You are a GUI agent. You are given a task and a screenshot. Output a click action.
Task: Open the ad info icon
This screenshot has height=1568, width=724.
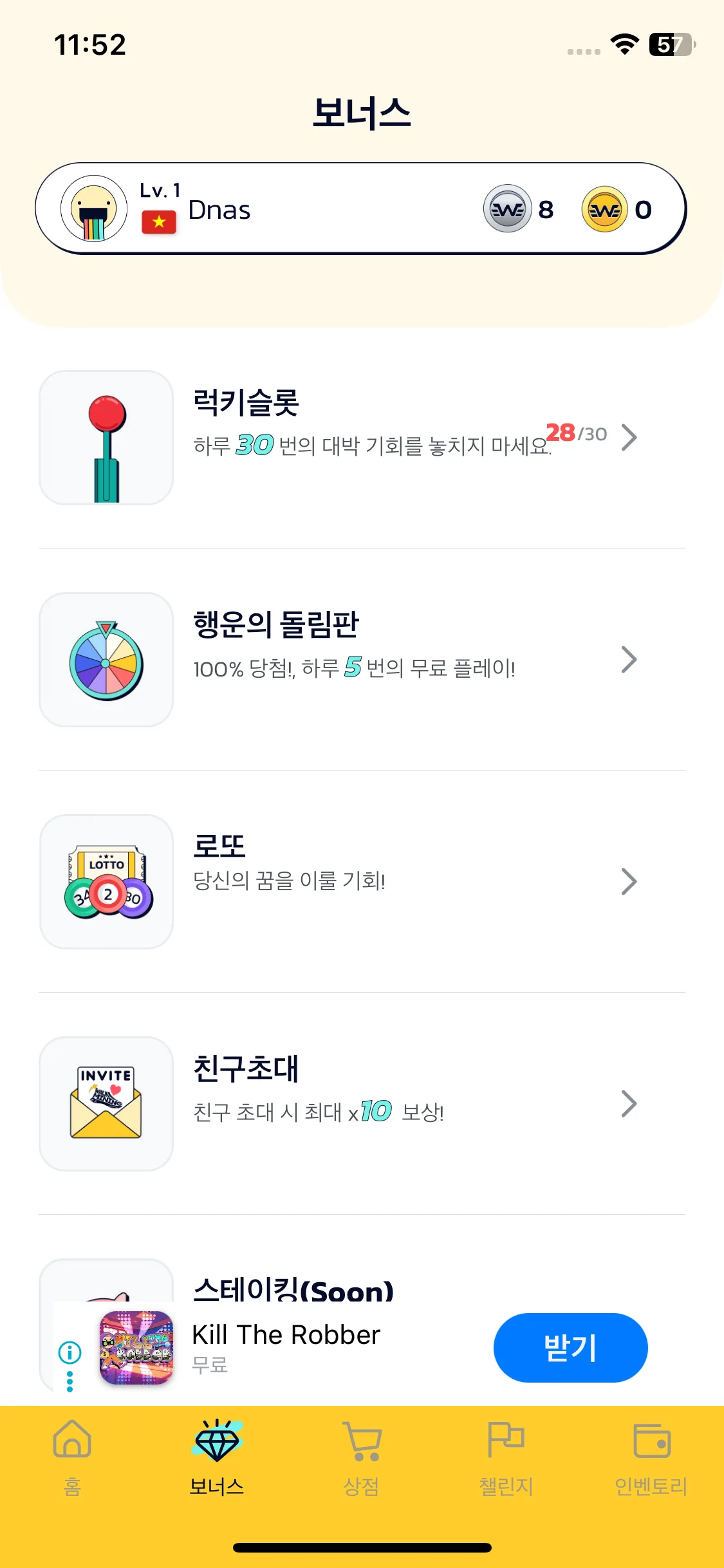pos(70,1352)
